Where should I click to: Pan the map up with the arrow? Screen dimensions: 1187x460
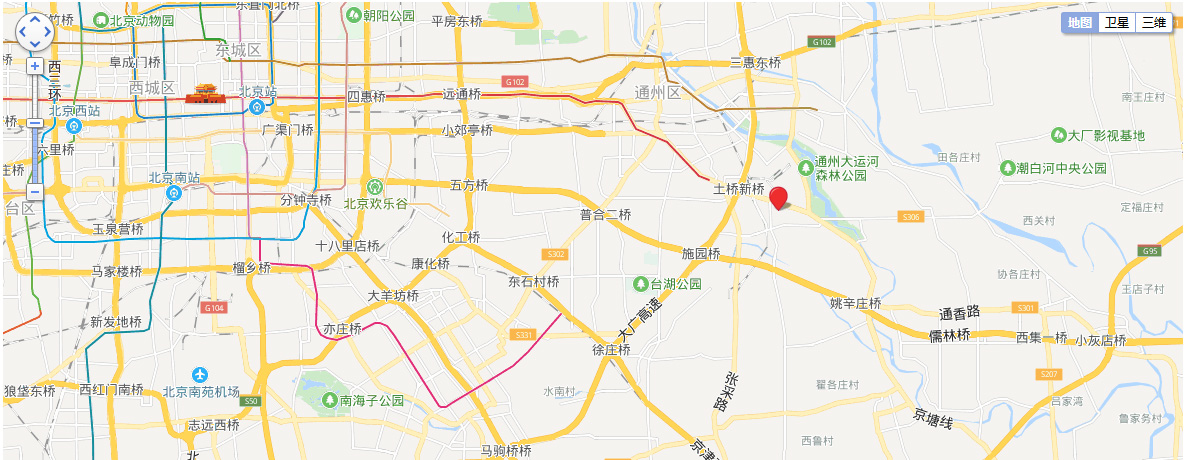(34, 19)
